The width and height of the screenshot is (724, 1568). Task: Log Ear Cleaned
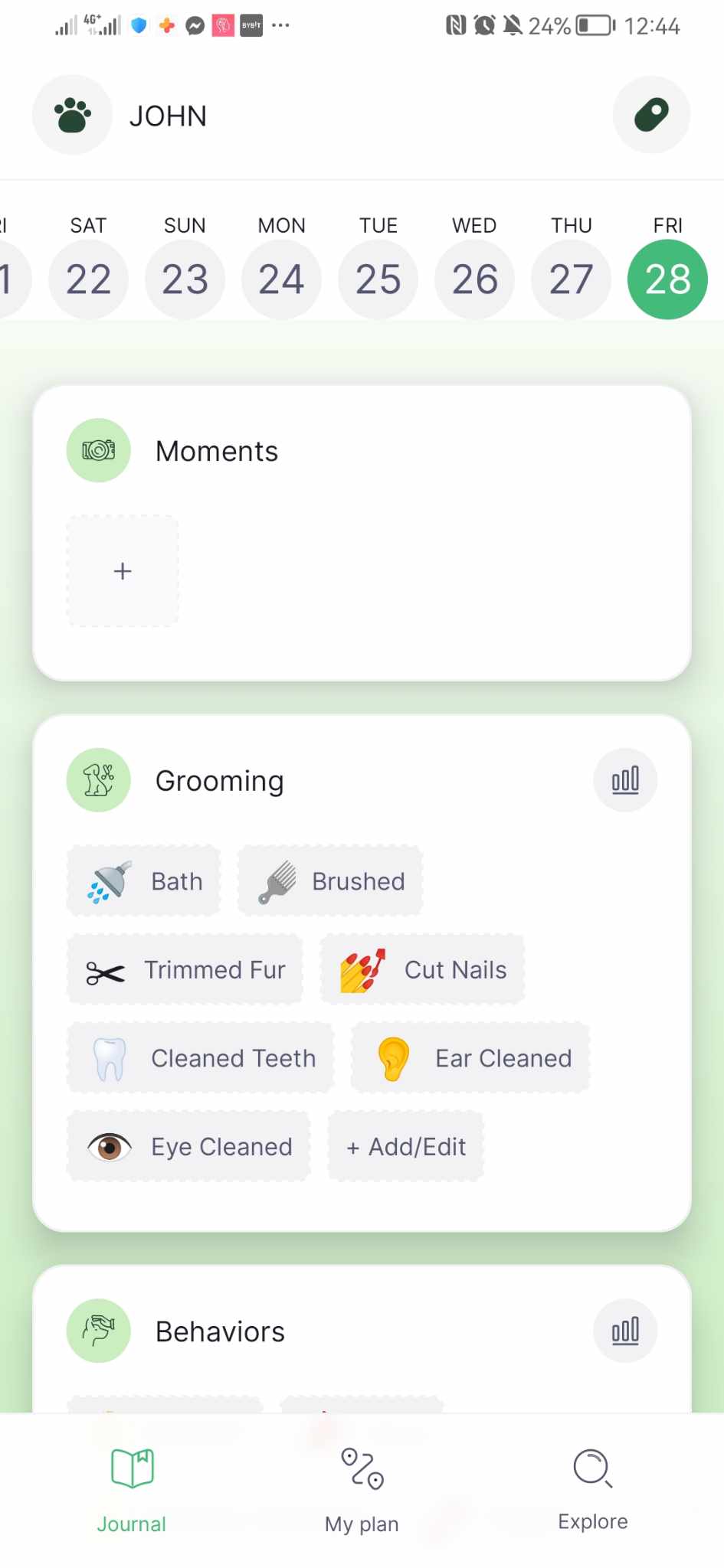(470, 1058)
